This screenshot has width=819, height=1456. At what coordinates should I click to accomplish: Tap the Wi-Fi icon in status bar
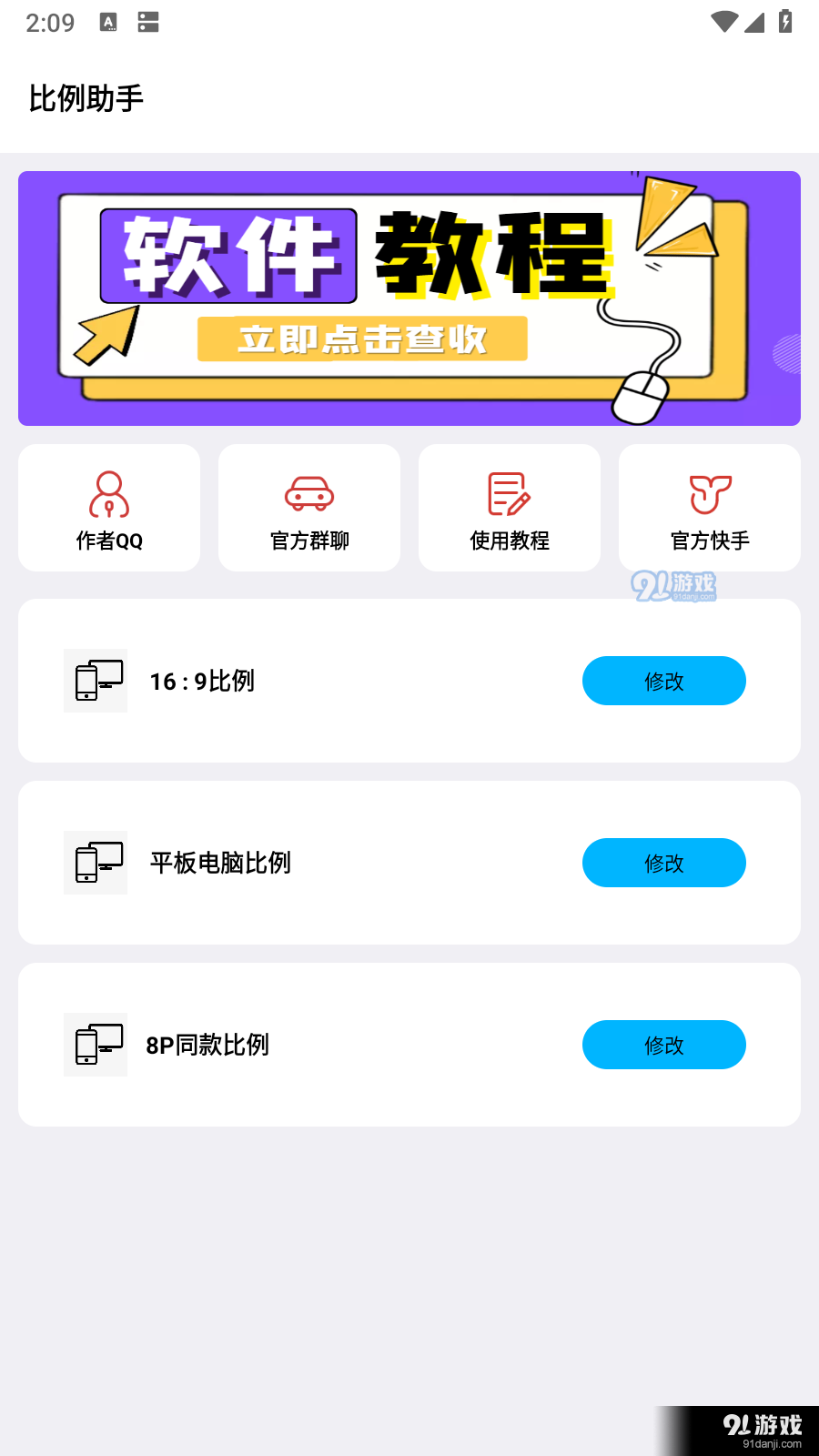click(x=723, y=23)
